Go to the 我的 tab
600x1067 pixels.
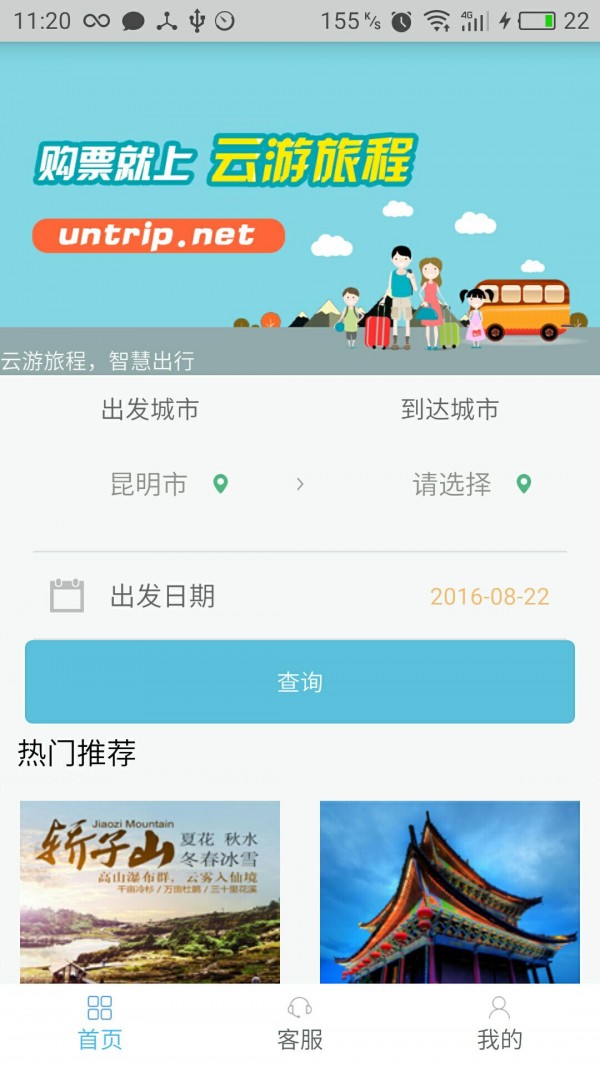pyautogui.click(x=499, y=1022)
